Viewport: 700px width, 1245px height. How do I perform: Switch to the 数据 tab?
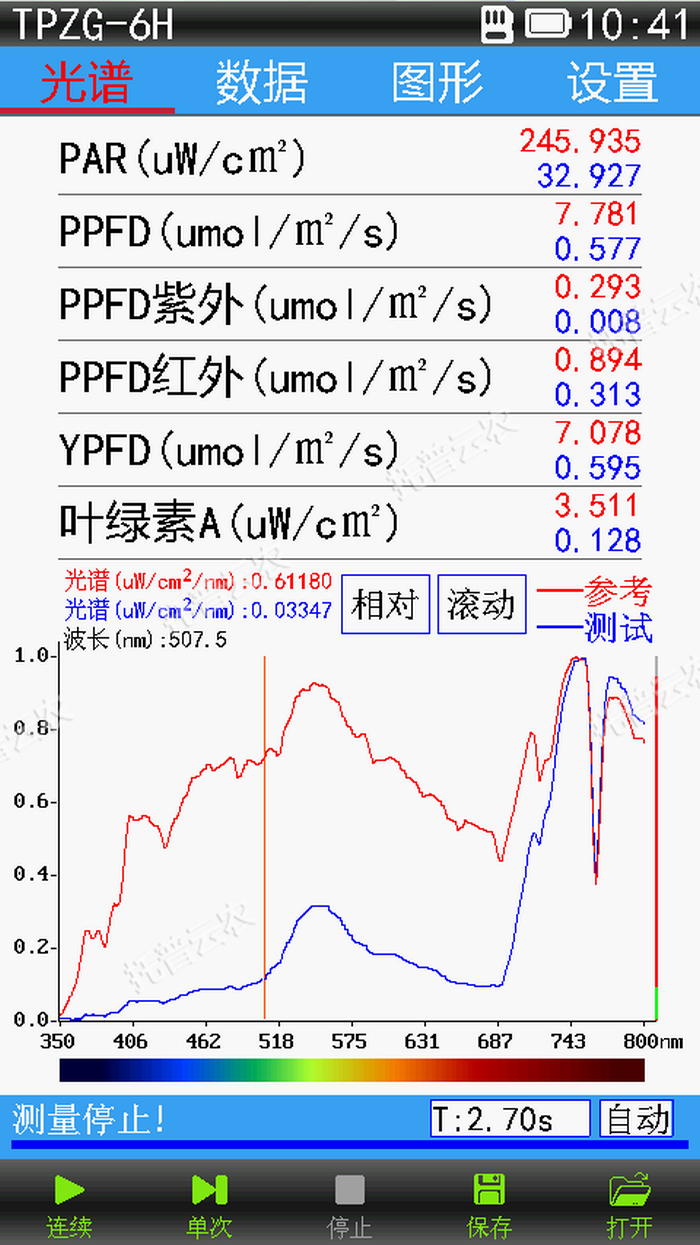click(x=261, y=82)
